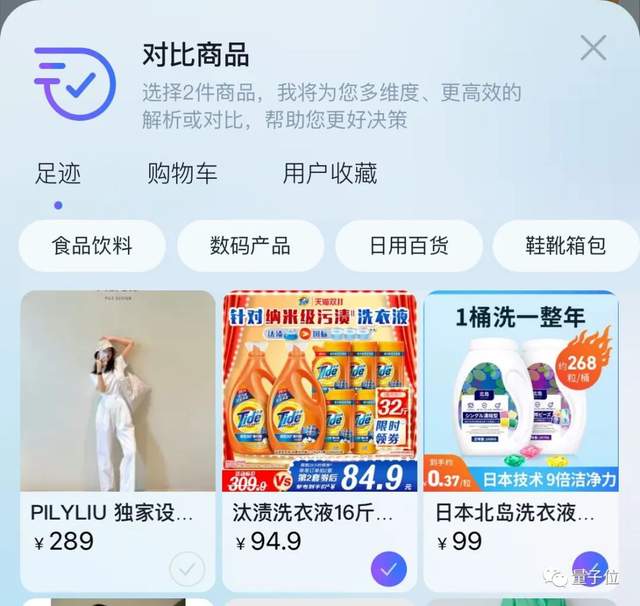This screenshot has width=640, height=606.
Task: Select the 日用百货 chip
Action: [x=408, y=246]
